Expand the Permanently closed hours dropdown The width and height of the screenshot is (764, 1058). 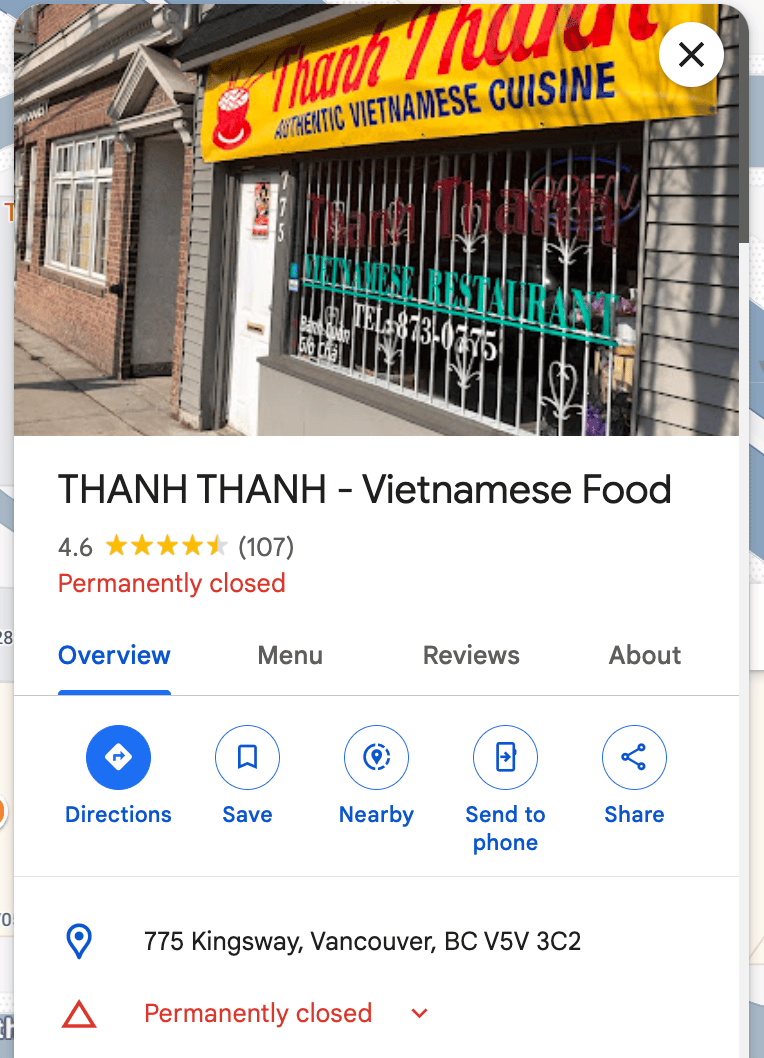[420, 1013]
